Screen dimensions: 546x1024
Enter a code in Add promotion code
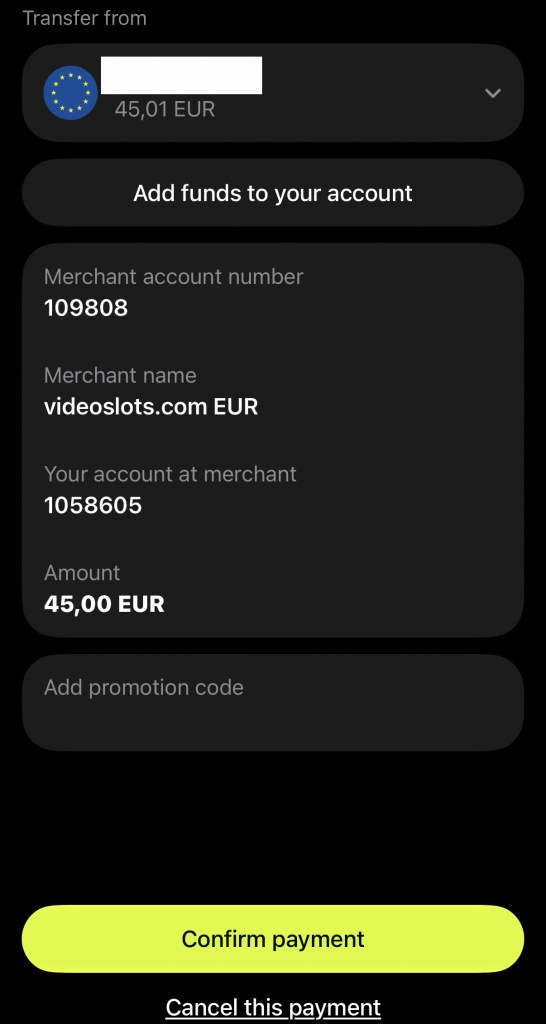[x=273, y=703]
